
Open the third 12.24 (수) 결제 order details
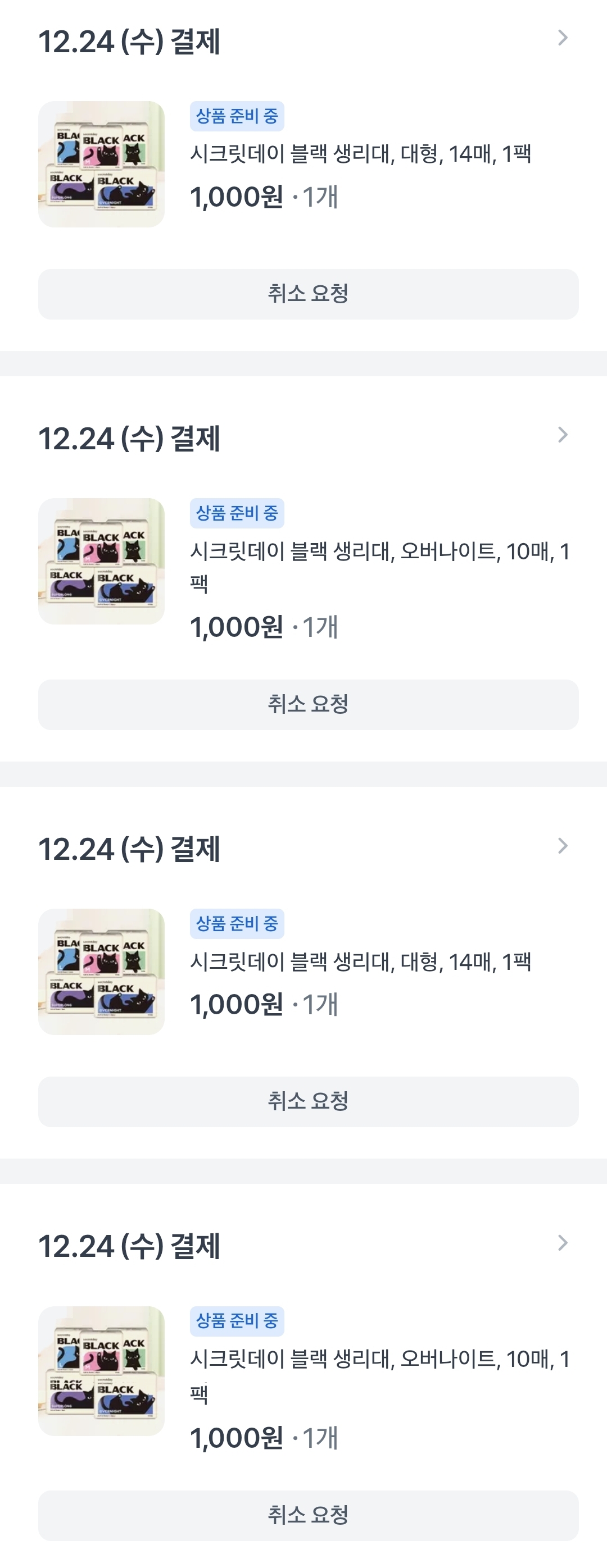click(x=563, y=845)
